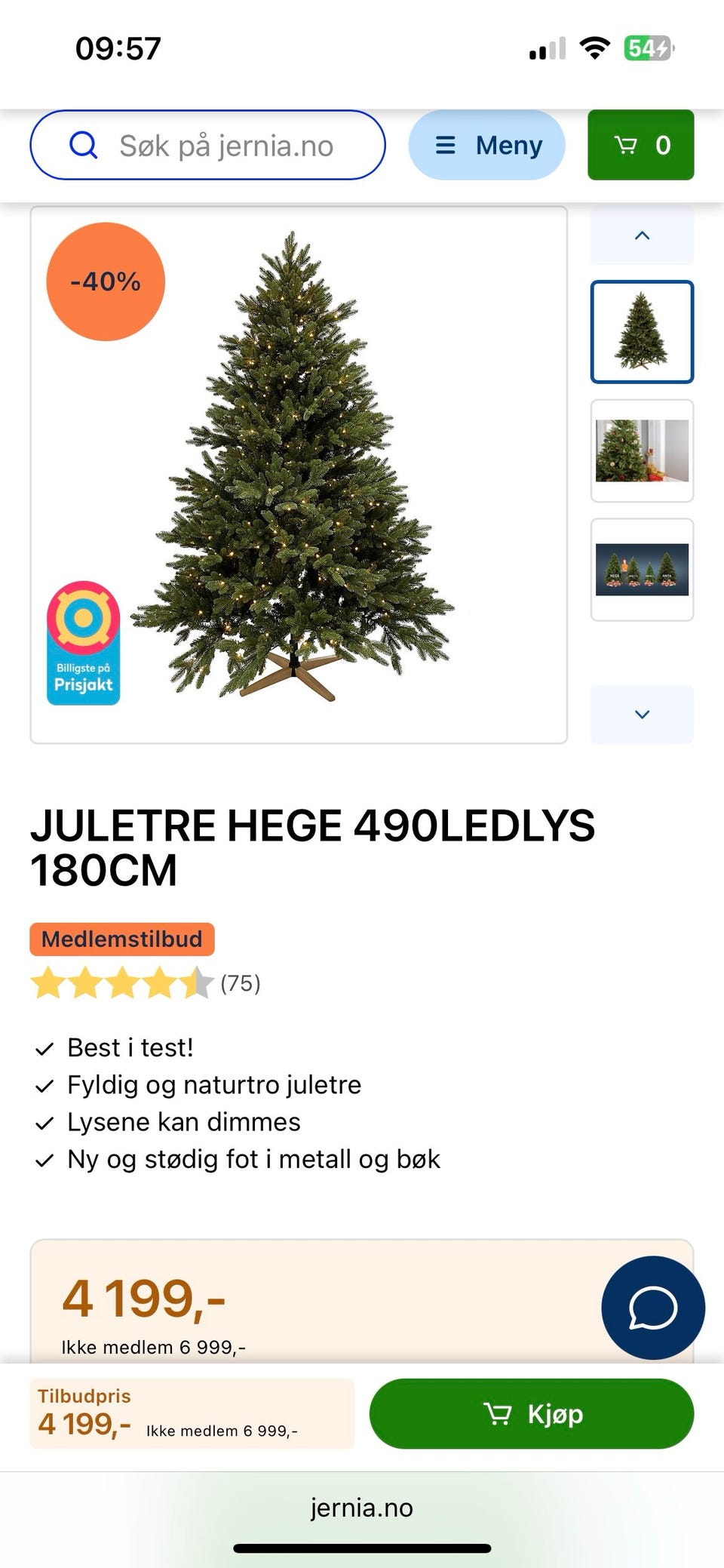Tap the fourth yellow rating star
This screenshot has width=724, height=1568.
pyautogui.click(x=158, y=984)
